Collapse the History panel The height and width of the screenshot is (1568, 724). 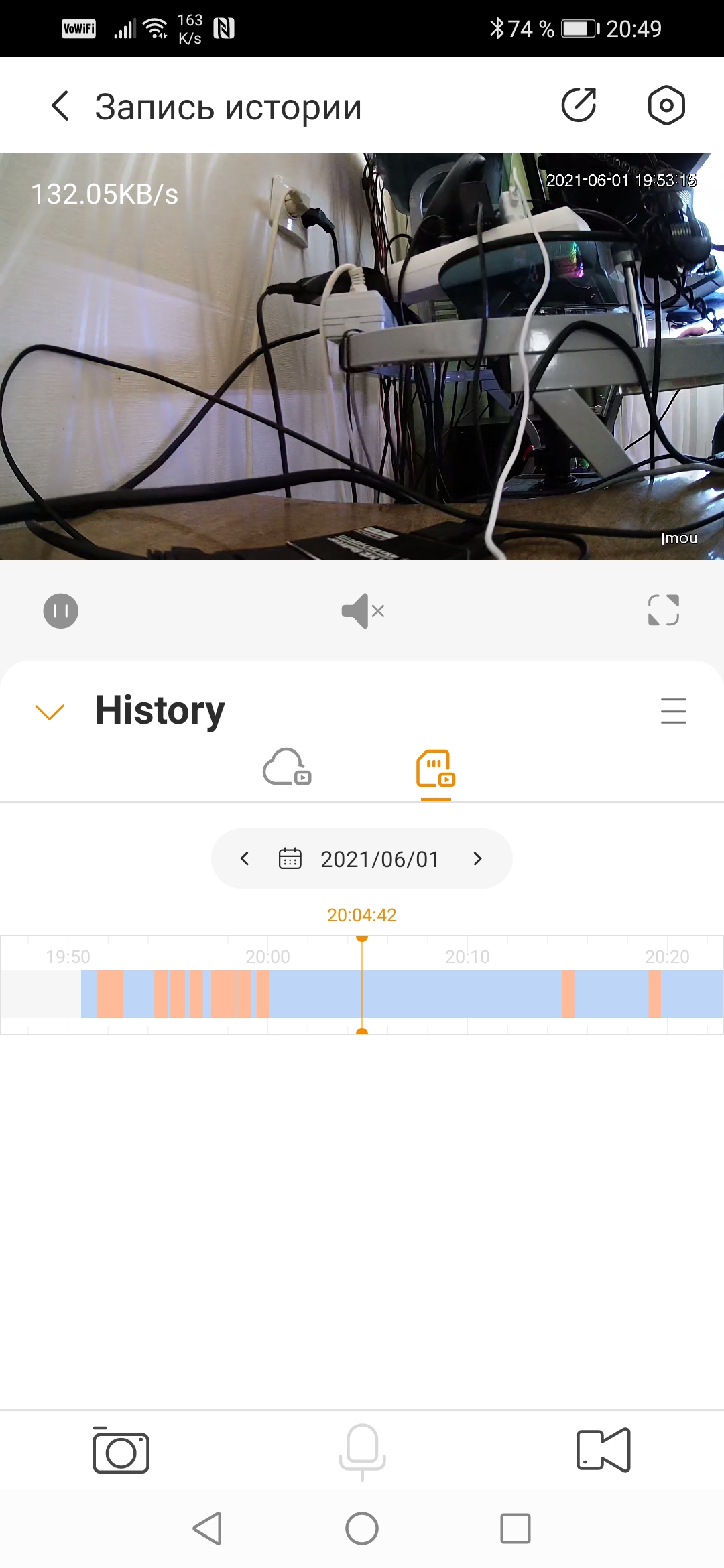(x=50, y=712)
